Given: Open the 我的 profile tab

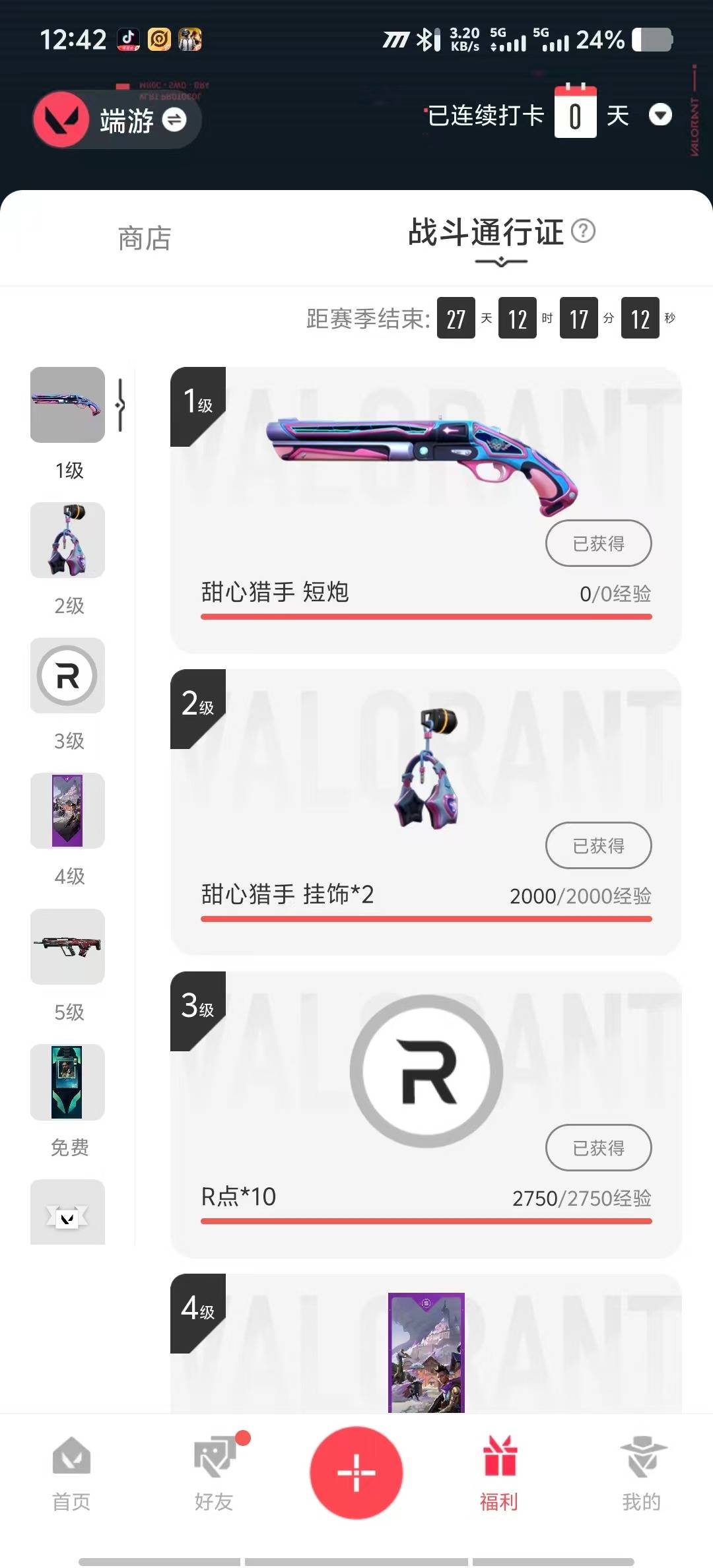Looking at the screenshot, I should pyautogui.click(x=642, y=1473).
